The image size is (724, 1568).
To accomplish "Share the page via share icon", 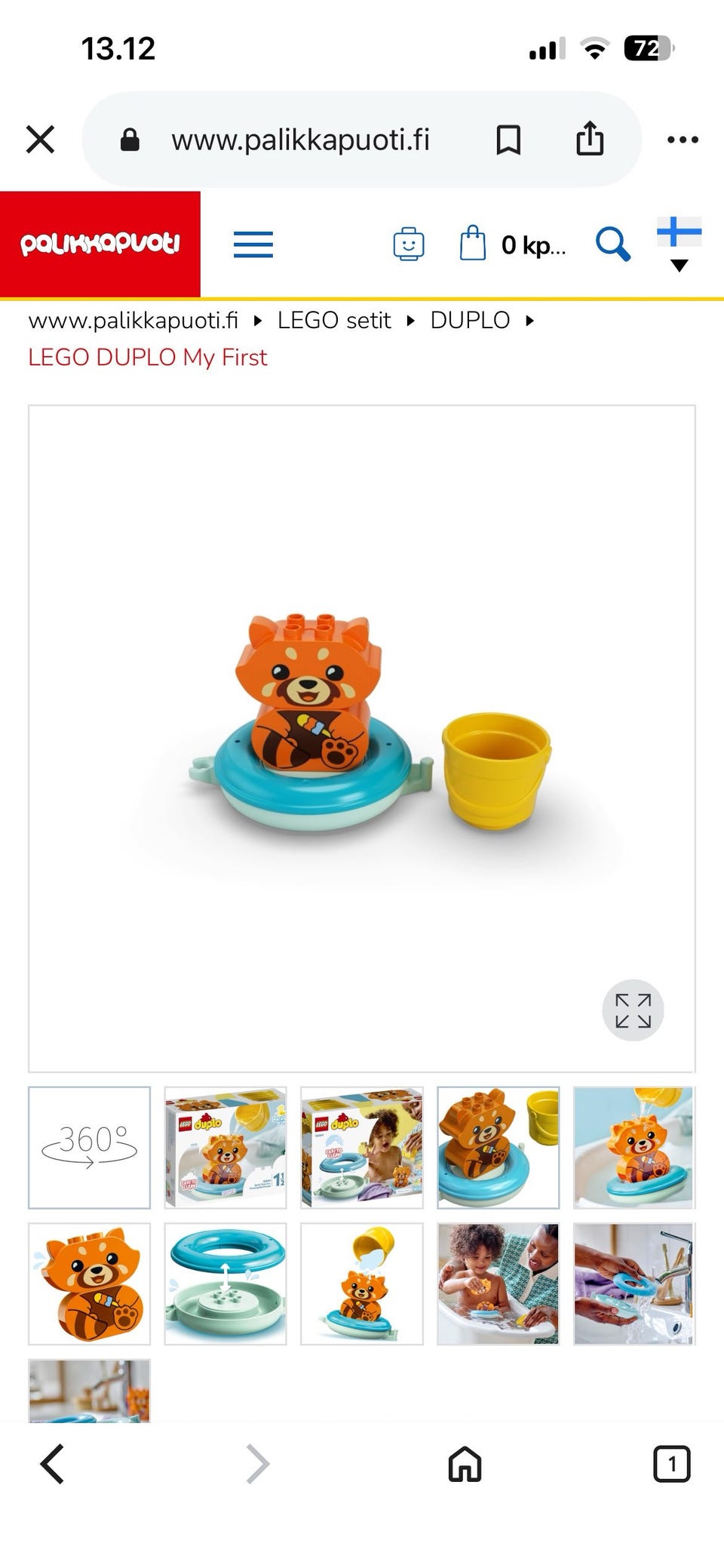I will coord(590,138).
